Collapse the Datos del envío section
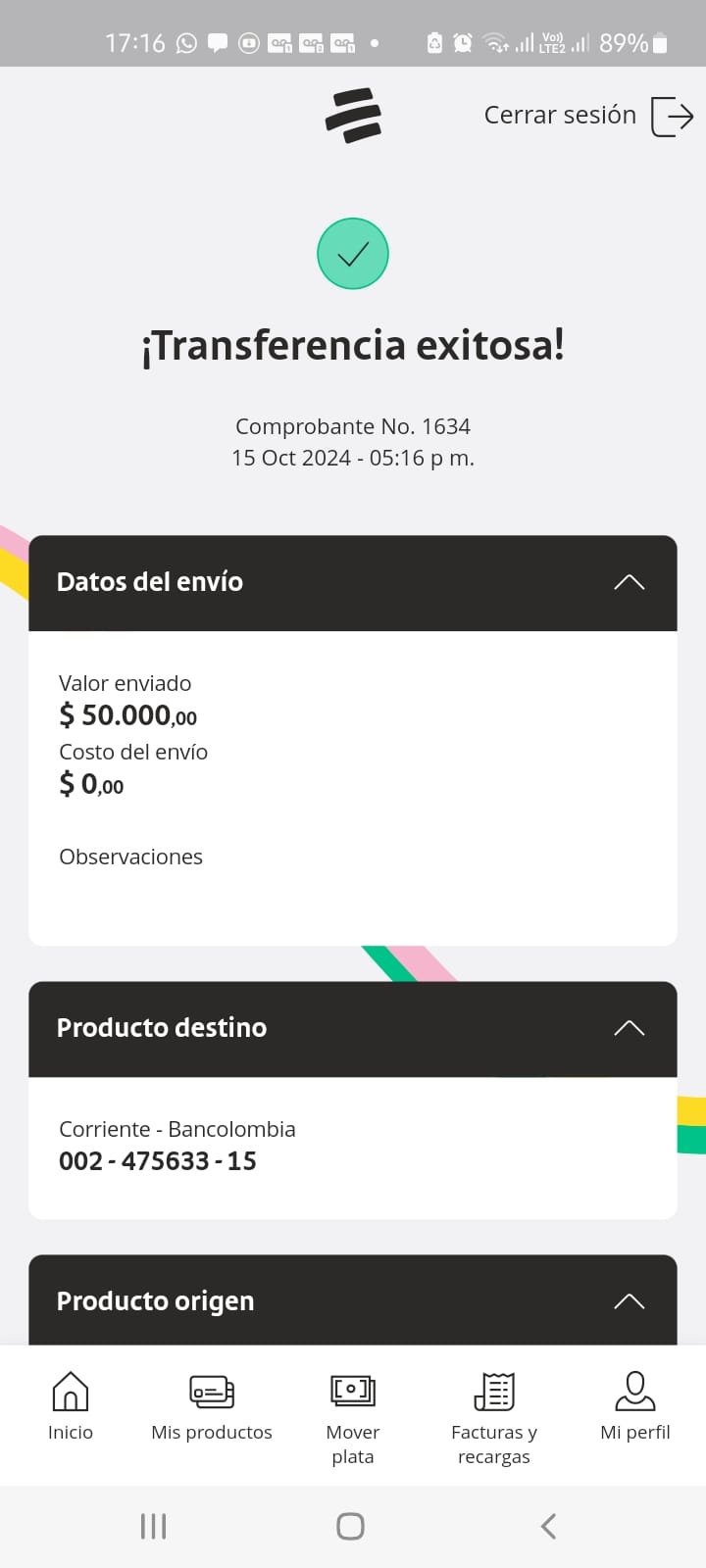The height and width of the screenshot is (1568, 706). click(629, 582)
